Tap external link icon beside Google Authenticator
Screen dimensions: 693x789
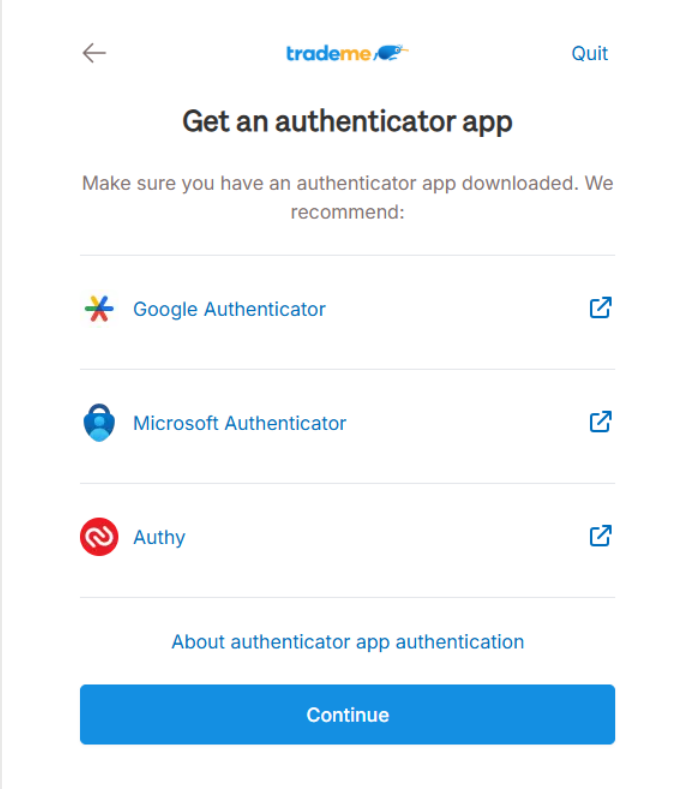pos(599,308)
